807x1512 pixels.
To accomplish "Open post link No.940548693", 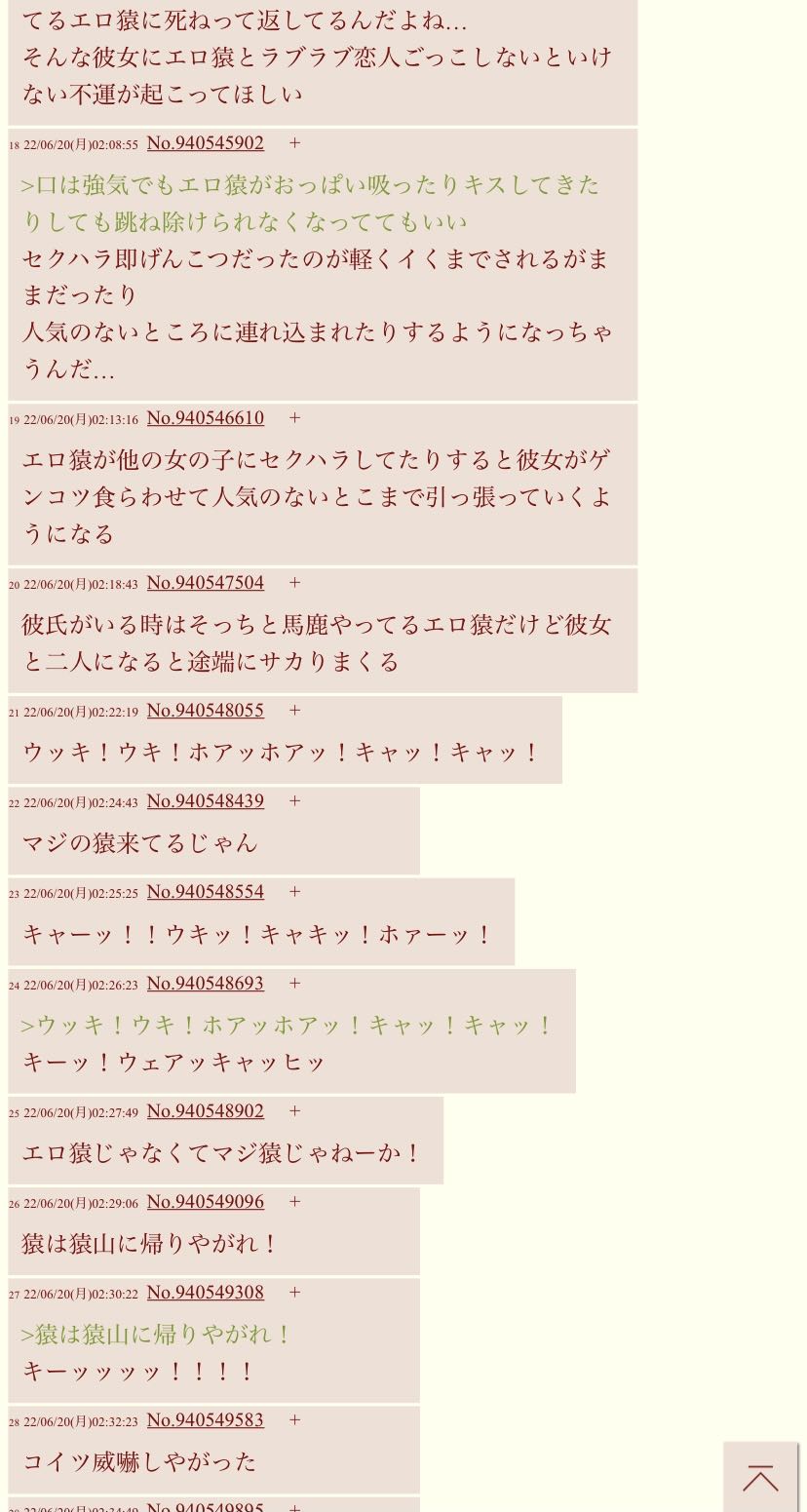I will pyautogui.click(x=205, y=984).
